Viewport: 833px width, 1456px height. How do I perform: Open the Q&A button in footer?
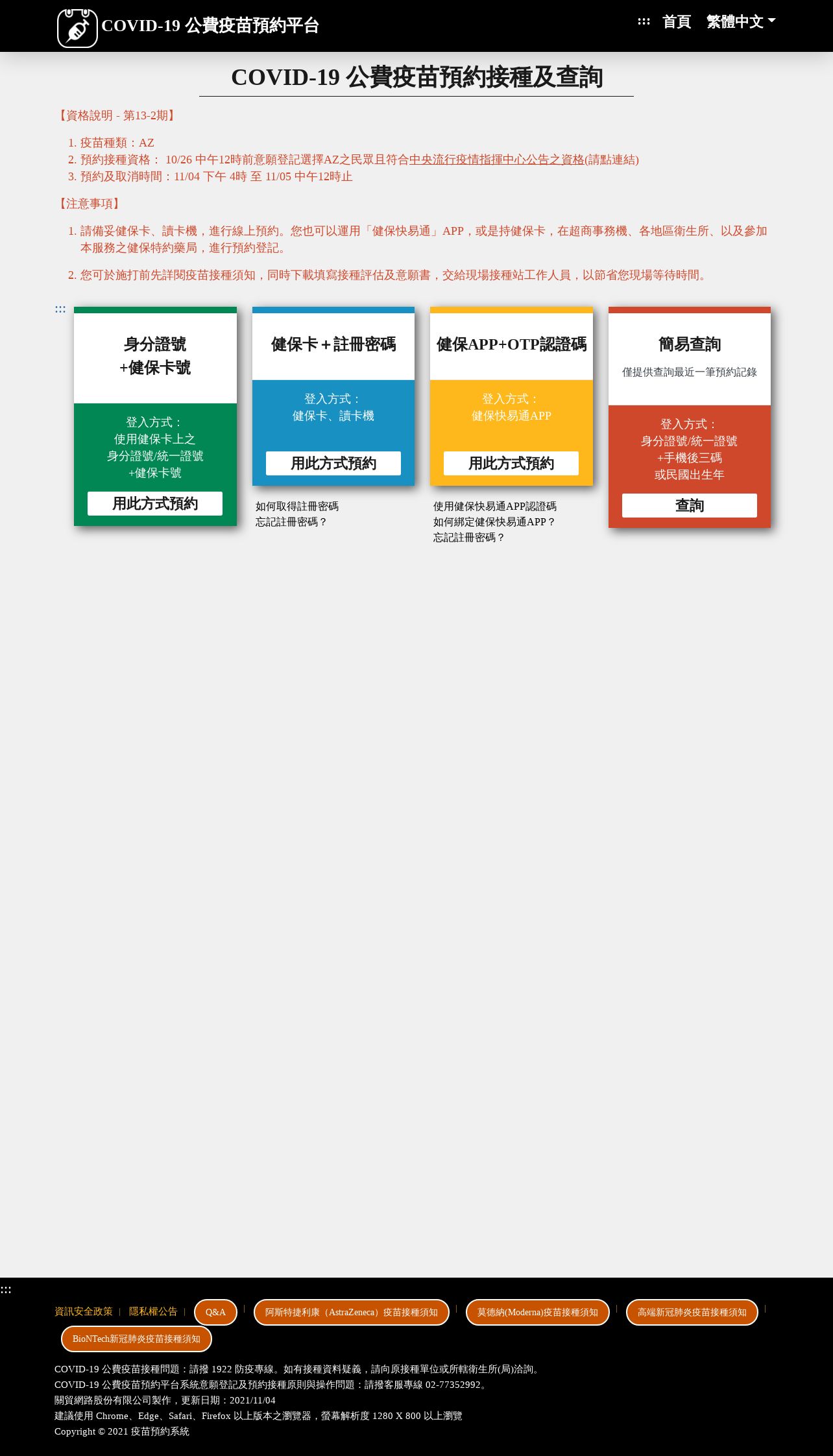point(215,1312)
